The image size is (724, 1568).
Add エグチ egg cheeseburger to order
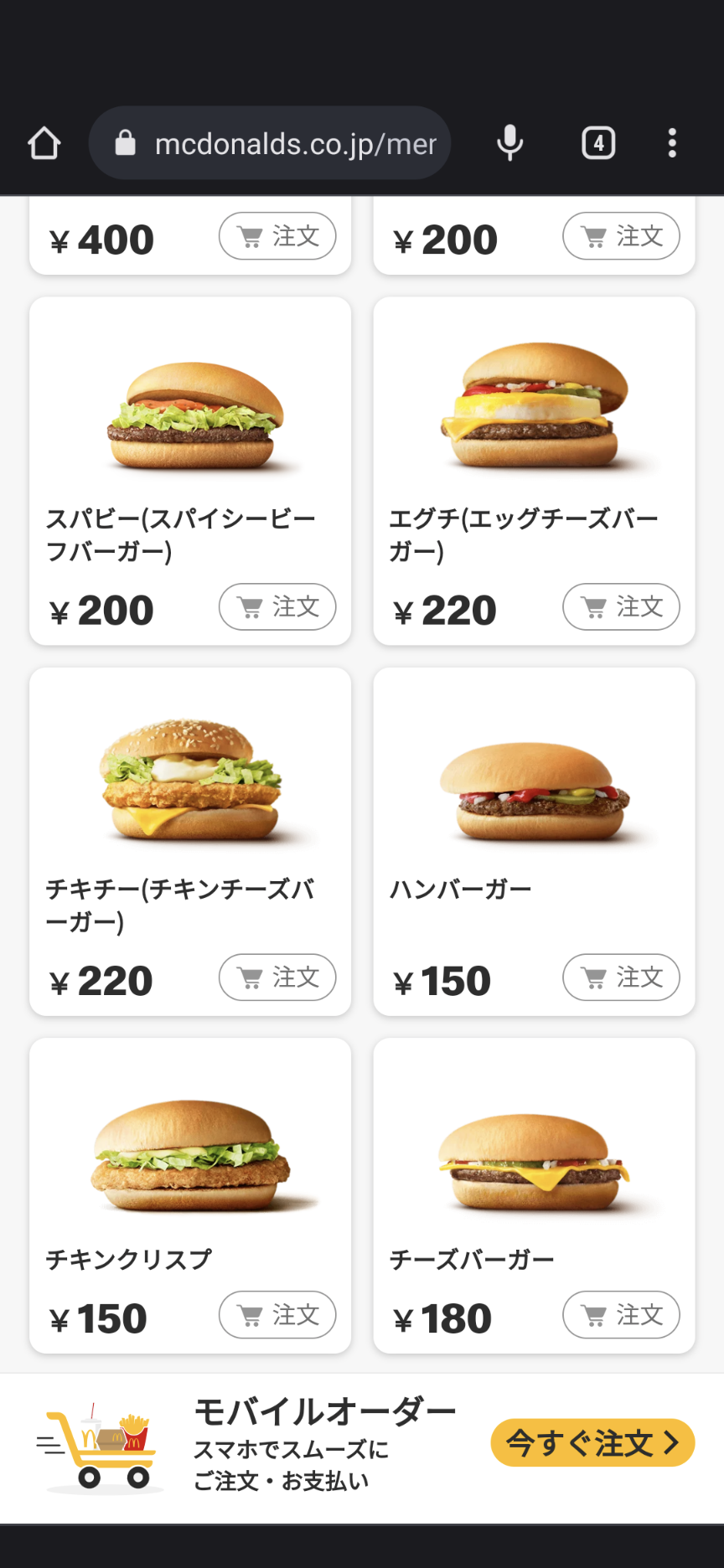coord(621,606)
